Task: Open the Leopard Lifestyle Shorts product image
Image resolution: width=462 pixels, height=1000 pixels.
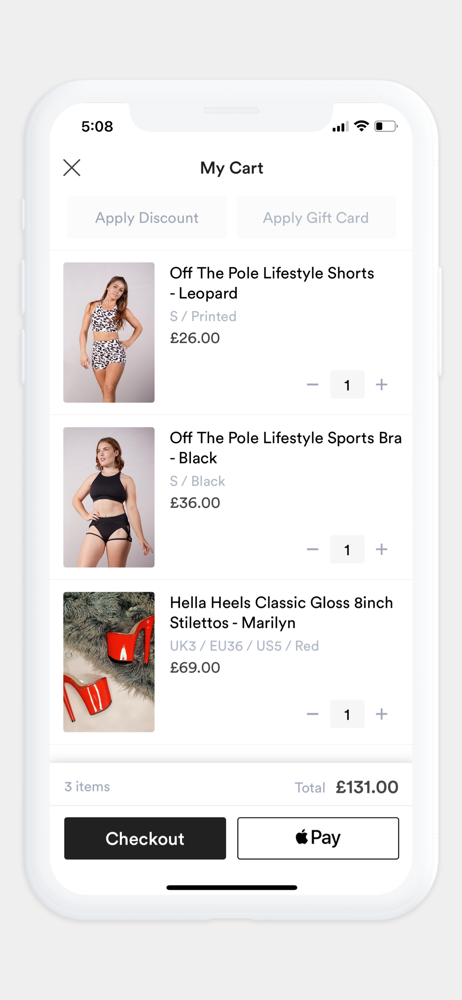Action: click(108, 332)
